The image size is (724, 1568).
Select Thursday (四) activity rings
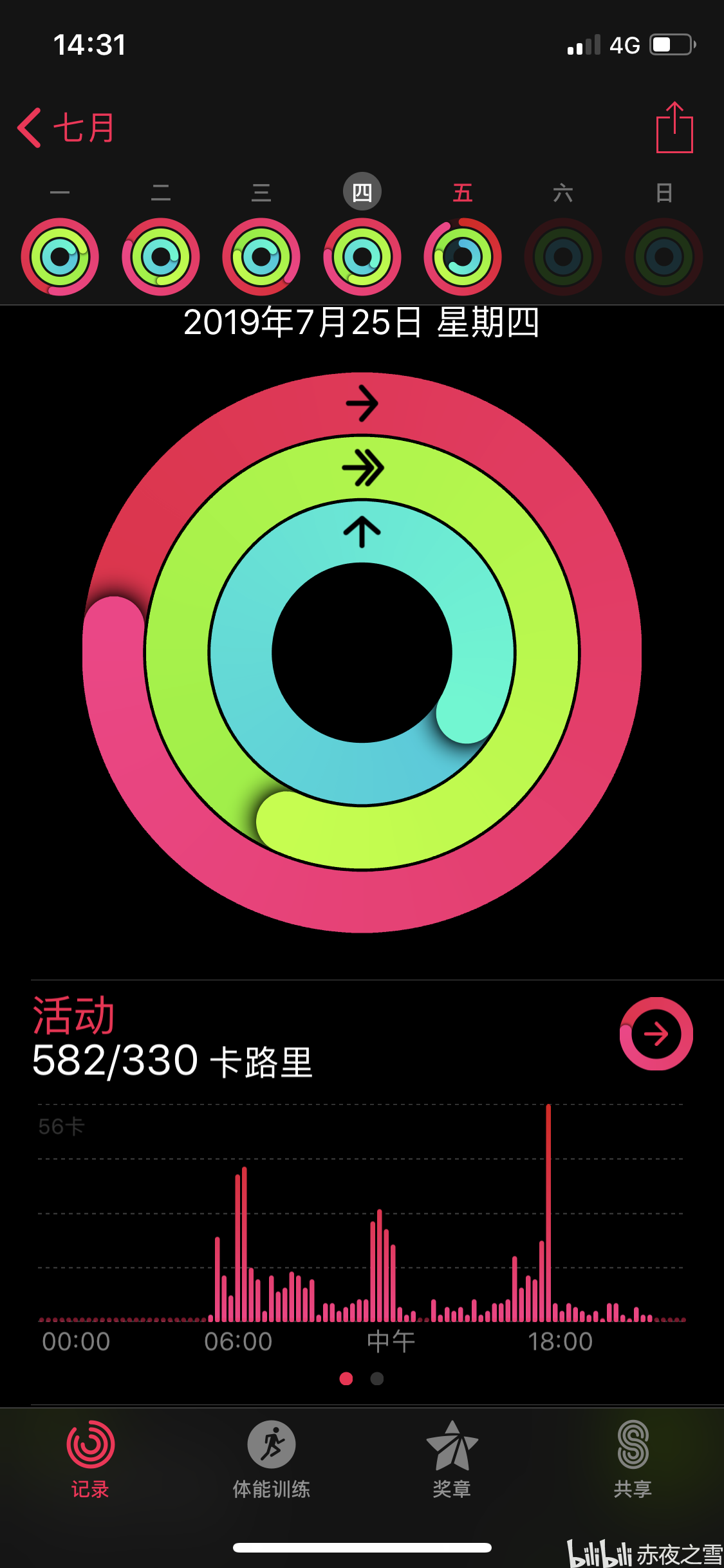click(x=362, y=257)
